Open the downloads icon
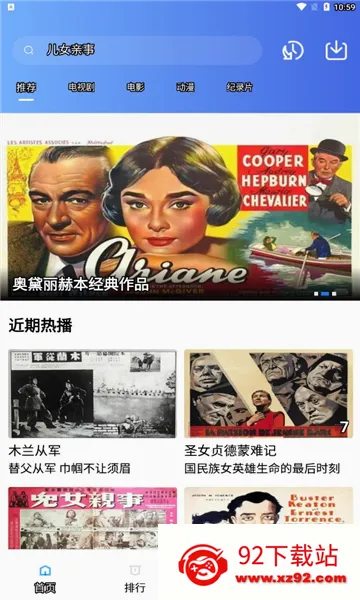Screen dimensions: 360x600 point(336,50)
